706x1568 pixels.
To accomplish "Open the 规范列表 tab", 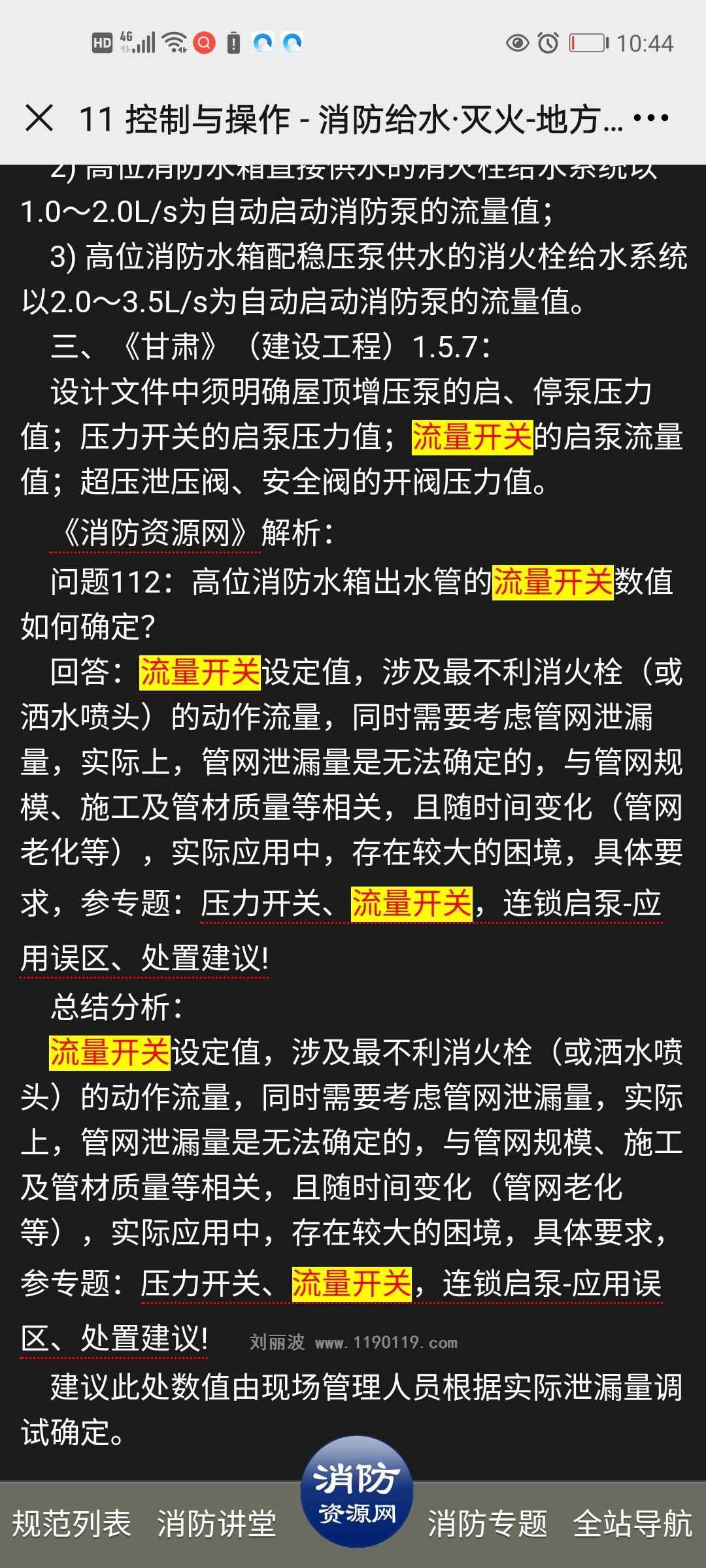I will pyautogui.click(x=72, y=1524).
